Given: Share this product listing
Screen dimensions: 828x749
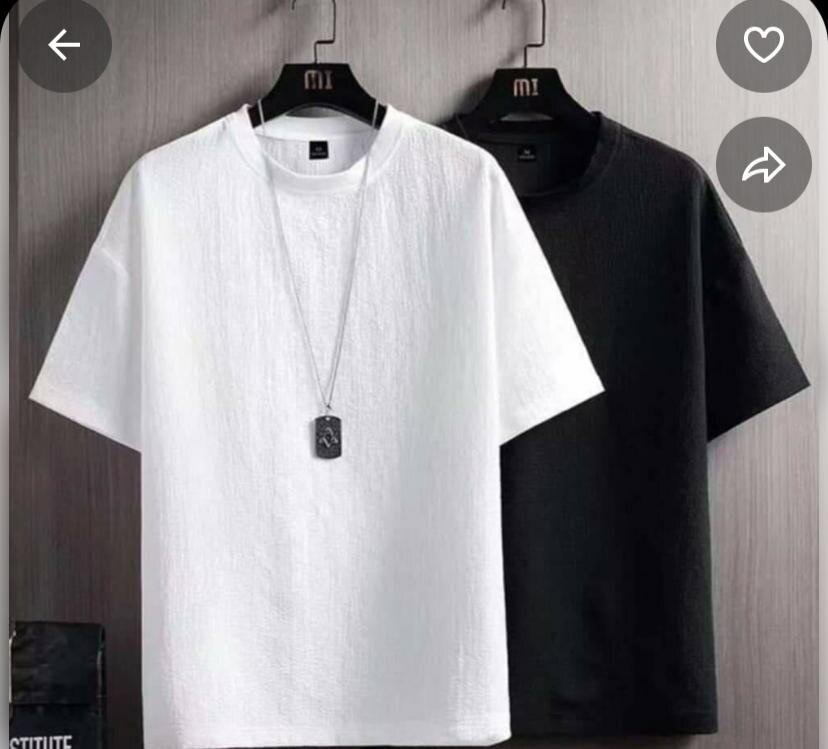Looking at the screenshot, I should [764, 165].
